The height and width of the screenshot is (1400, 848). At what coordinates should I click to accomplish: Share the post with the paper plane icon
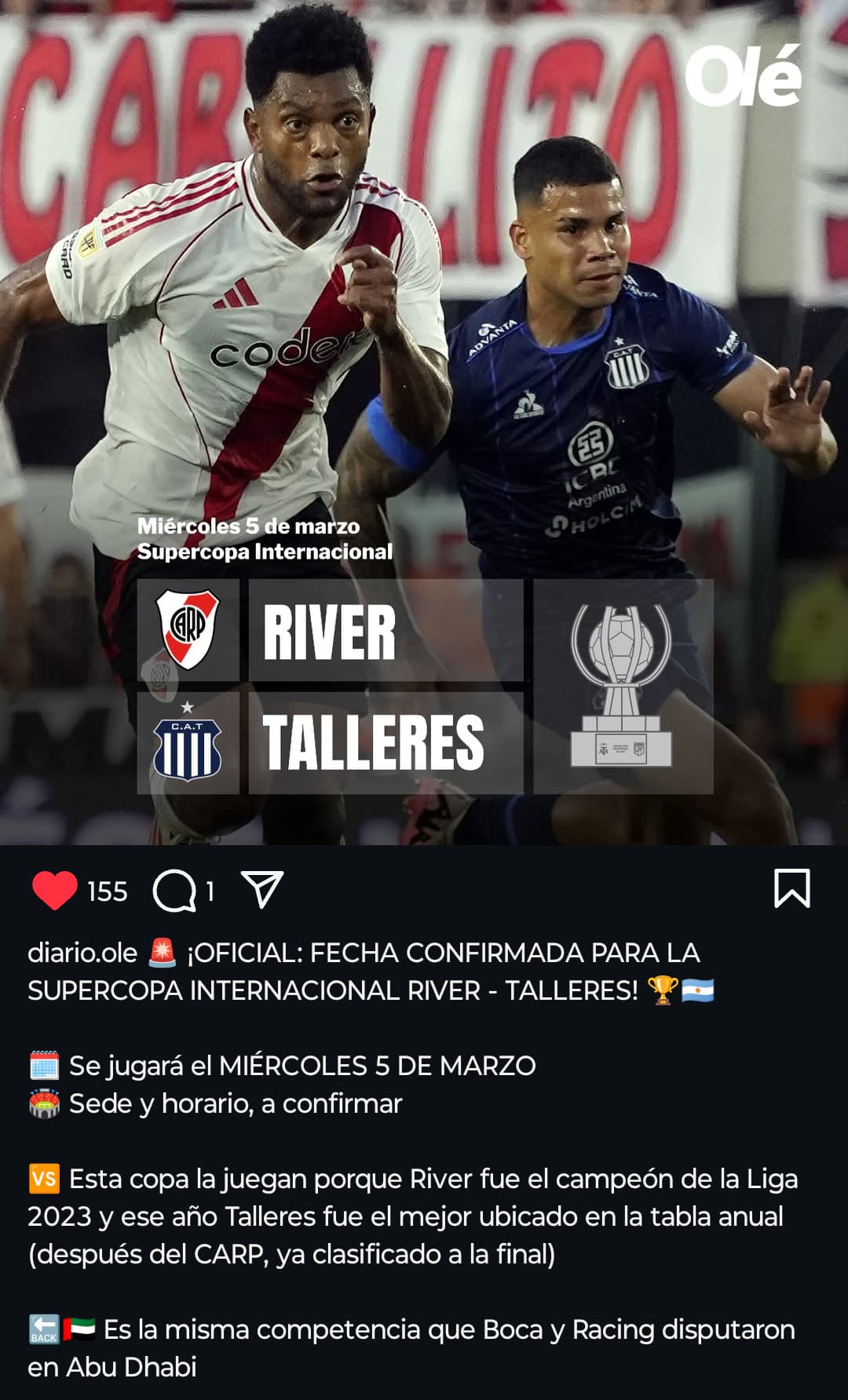(262, 889)
